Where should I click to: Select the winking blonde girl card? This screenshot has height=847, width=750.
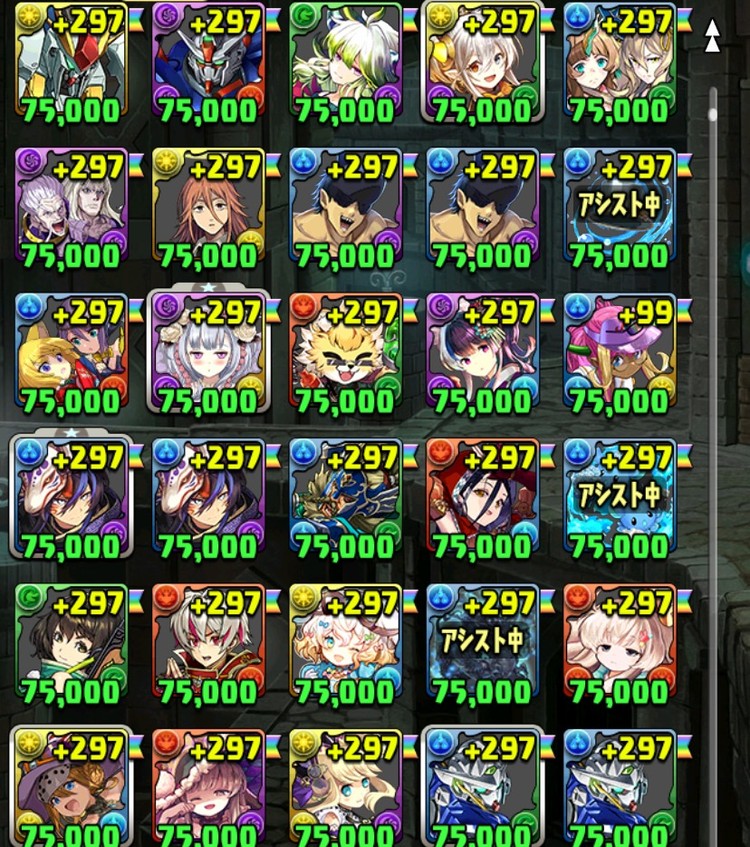point(346,644)
